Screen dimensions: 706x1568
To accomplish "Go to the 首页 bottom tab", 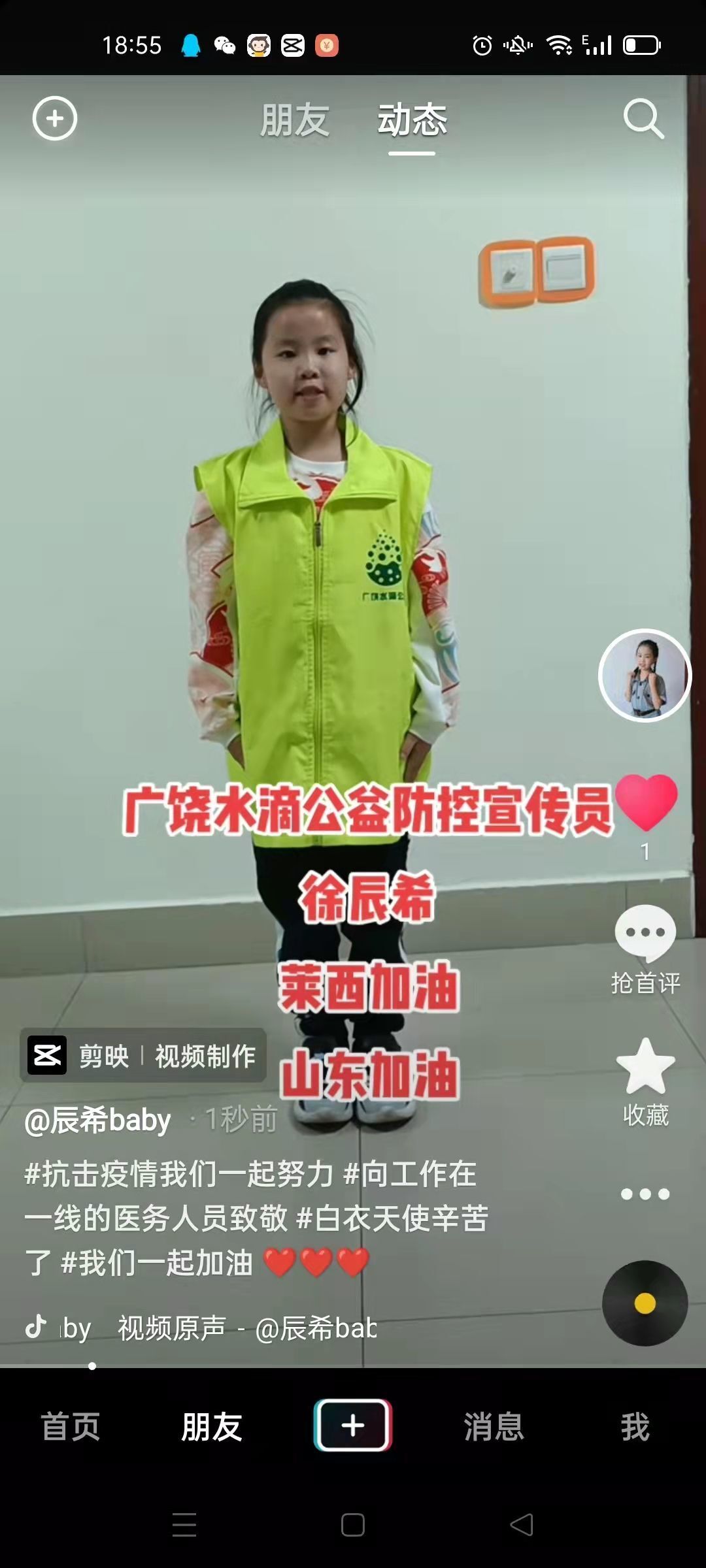I will [71, 1426].
